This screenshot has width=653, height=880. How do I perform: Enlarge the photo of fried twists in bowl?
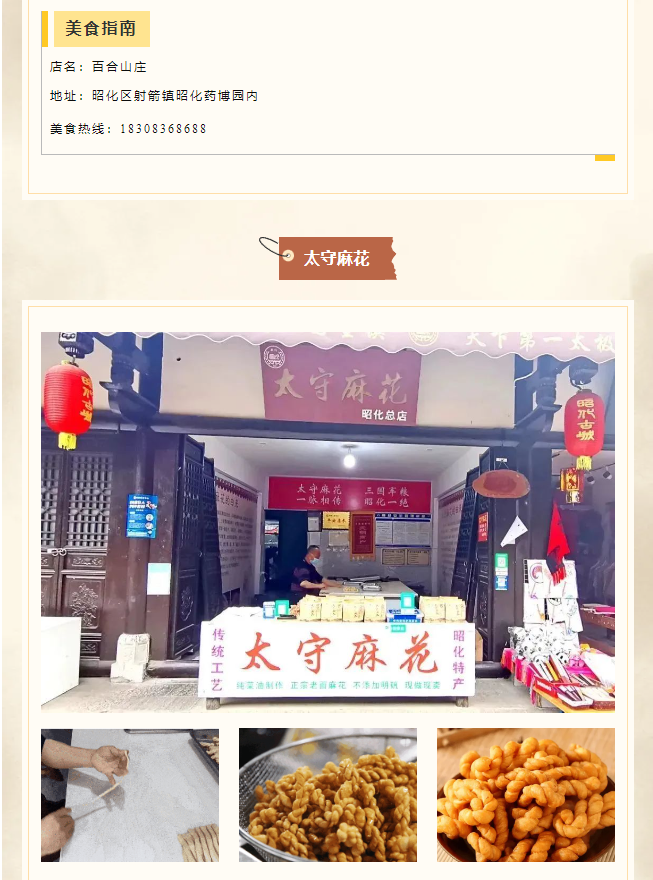coord(525,794)
